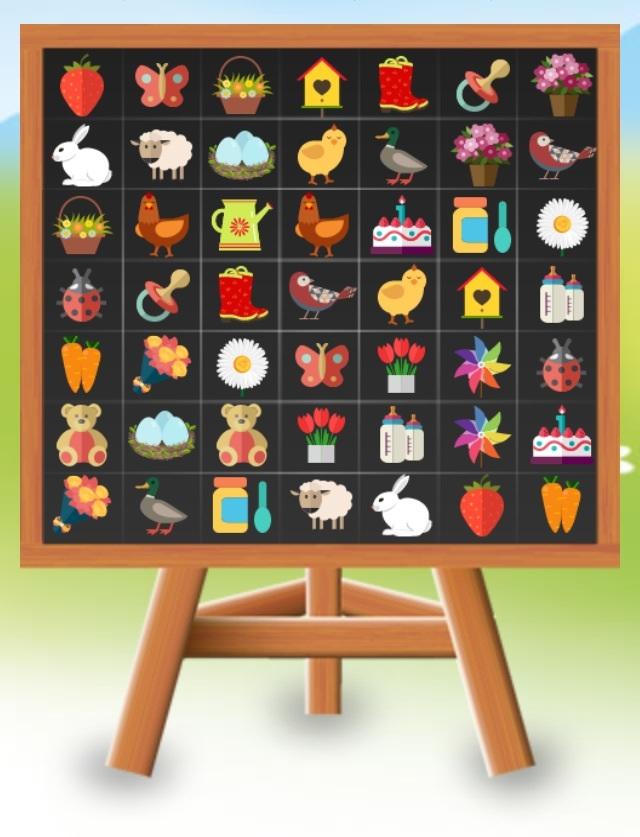The height and width of the screenshot is (837, 640).
Task: Choose the ladybug tile beside the pacifier
Action: coord(82,296)
